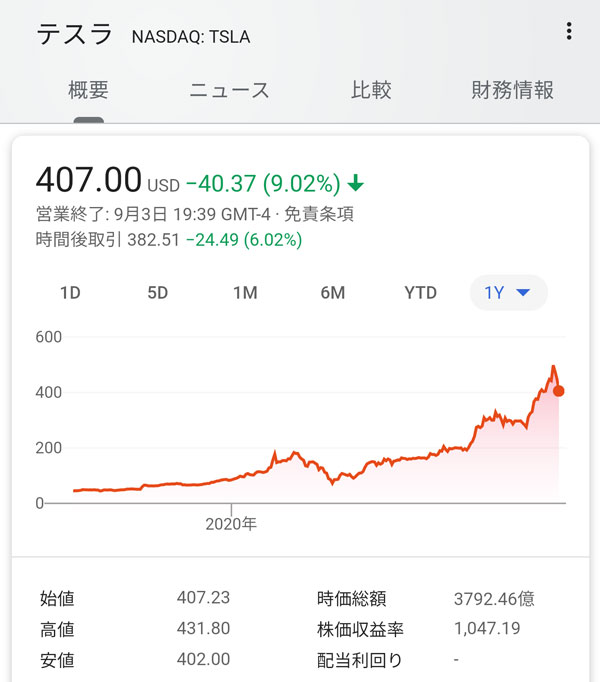This screenshot has height=682, width=600.
Task: Select the 概要 tab
Action: click(88, 90)
